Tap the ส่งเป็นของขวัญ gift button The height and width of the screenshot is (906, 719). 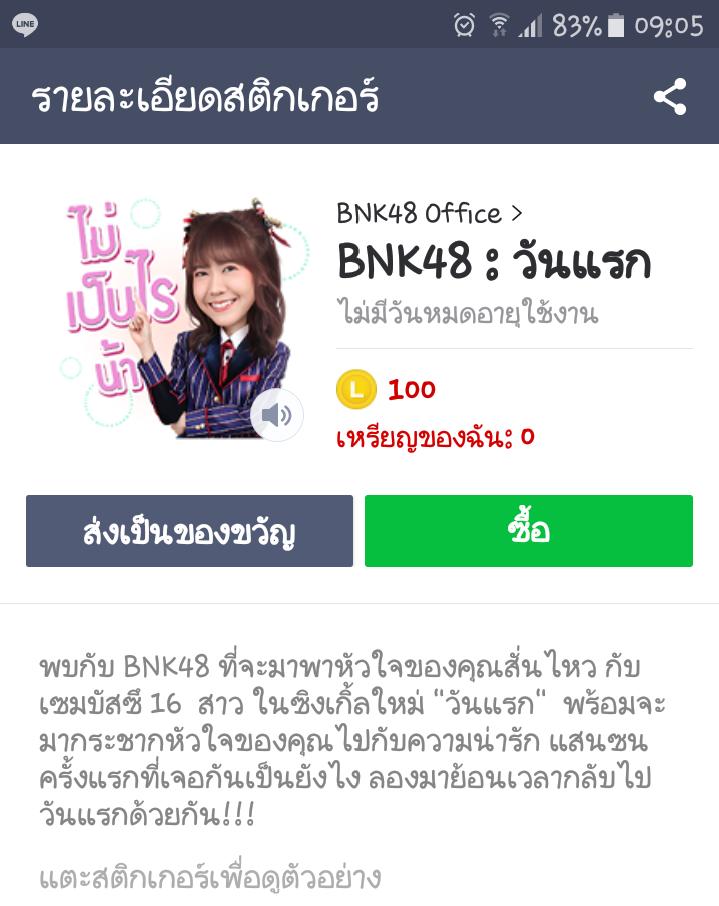click(x=190, y=531)
